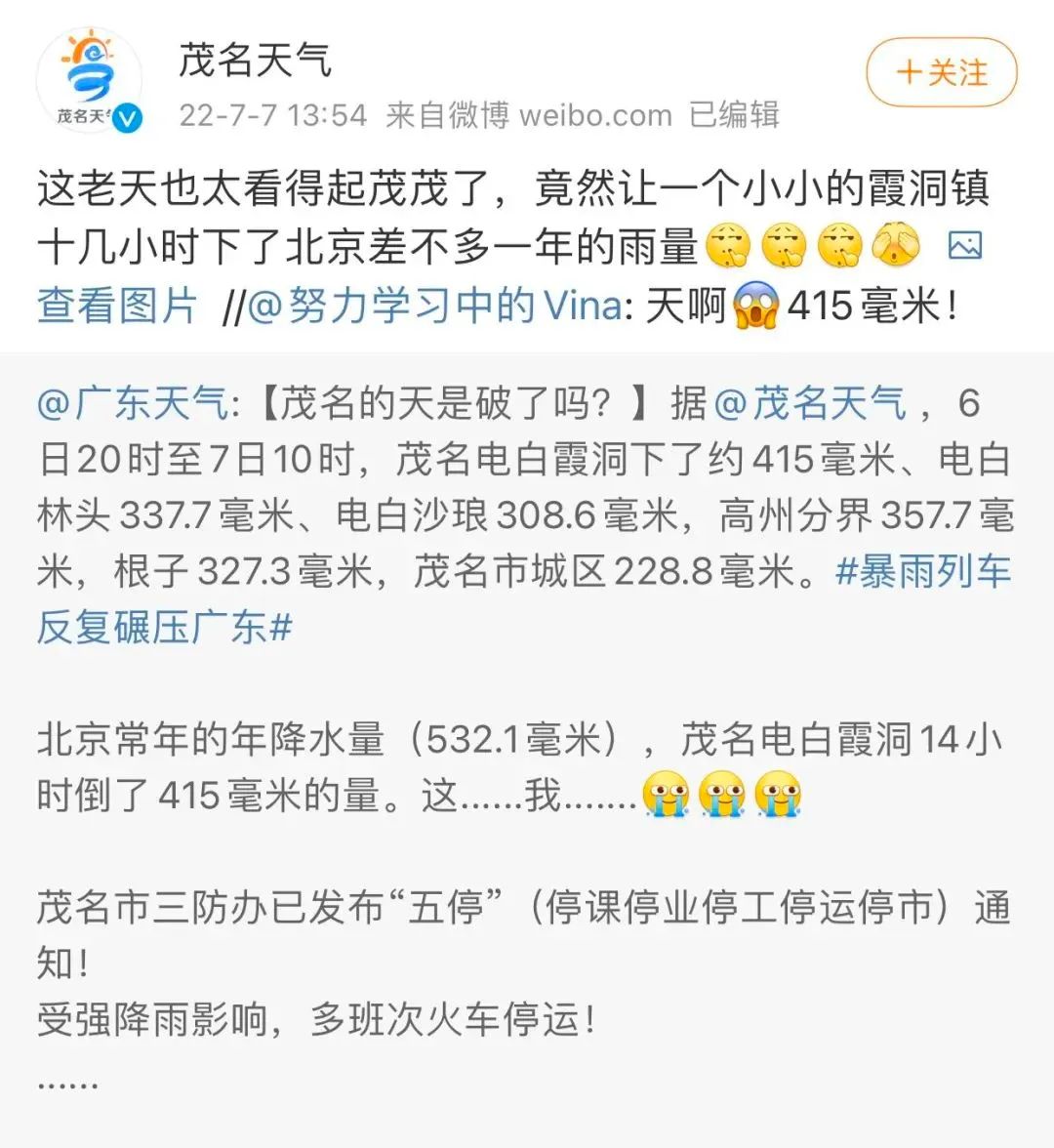The image size is (1054, 1148).
Task: Open the 茂名天气 username profile
Action: pyautogui.click(x=255, y=61)
